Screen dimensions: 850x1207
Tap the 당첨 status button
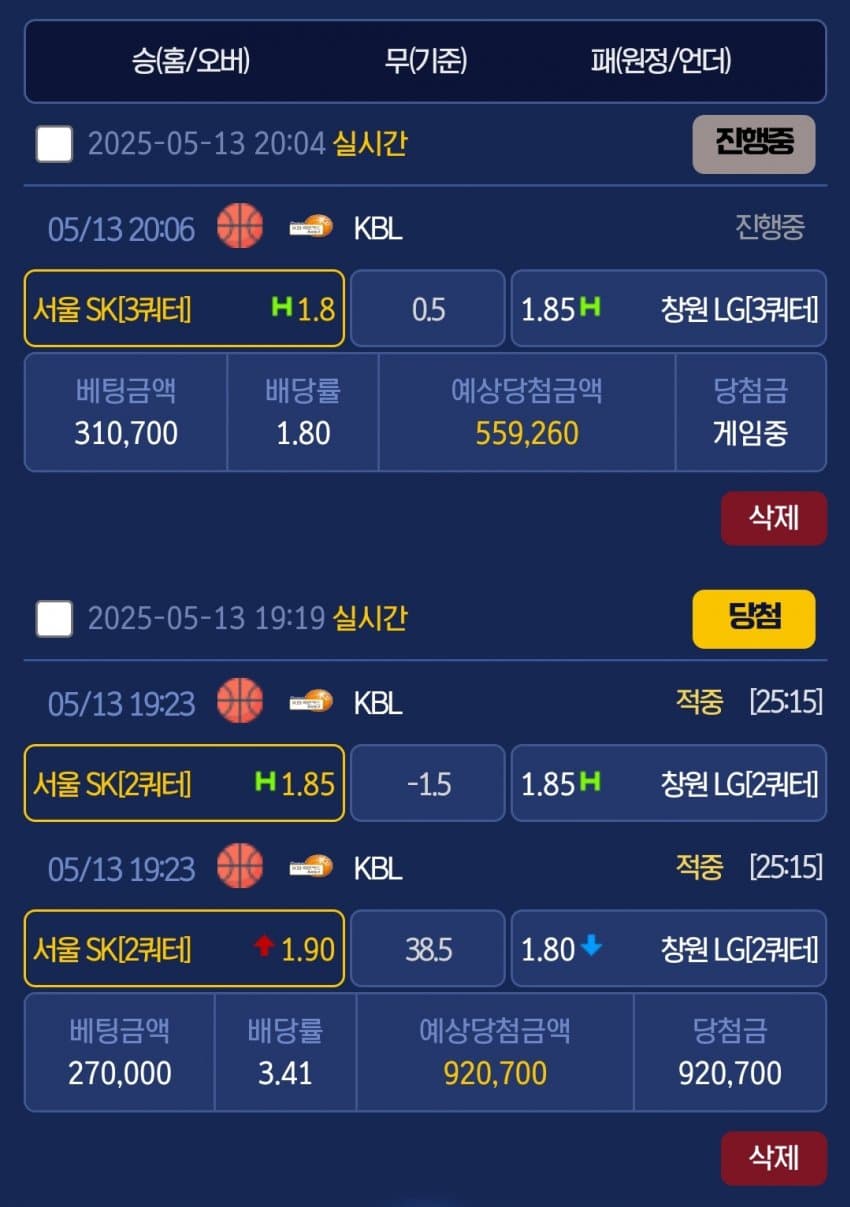(x=754, y=619)
